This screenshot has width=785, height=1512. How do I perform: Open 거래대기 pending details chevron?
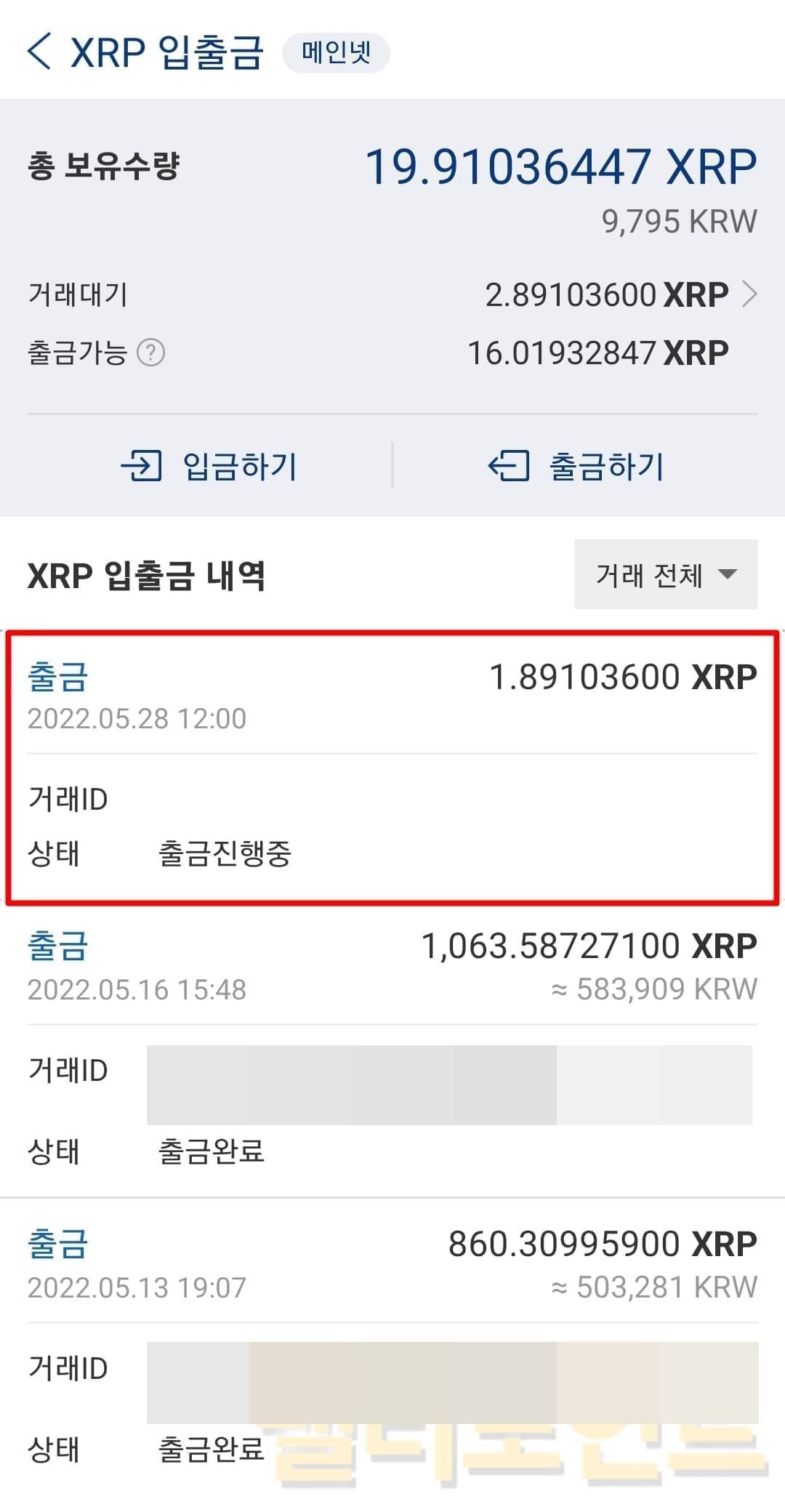749,294
